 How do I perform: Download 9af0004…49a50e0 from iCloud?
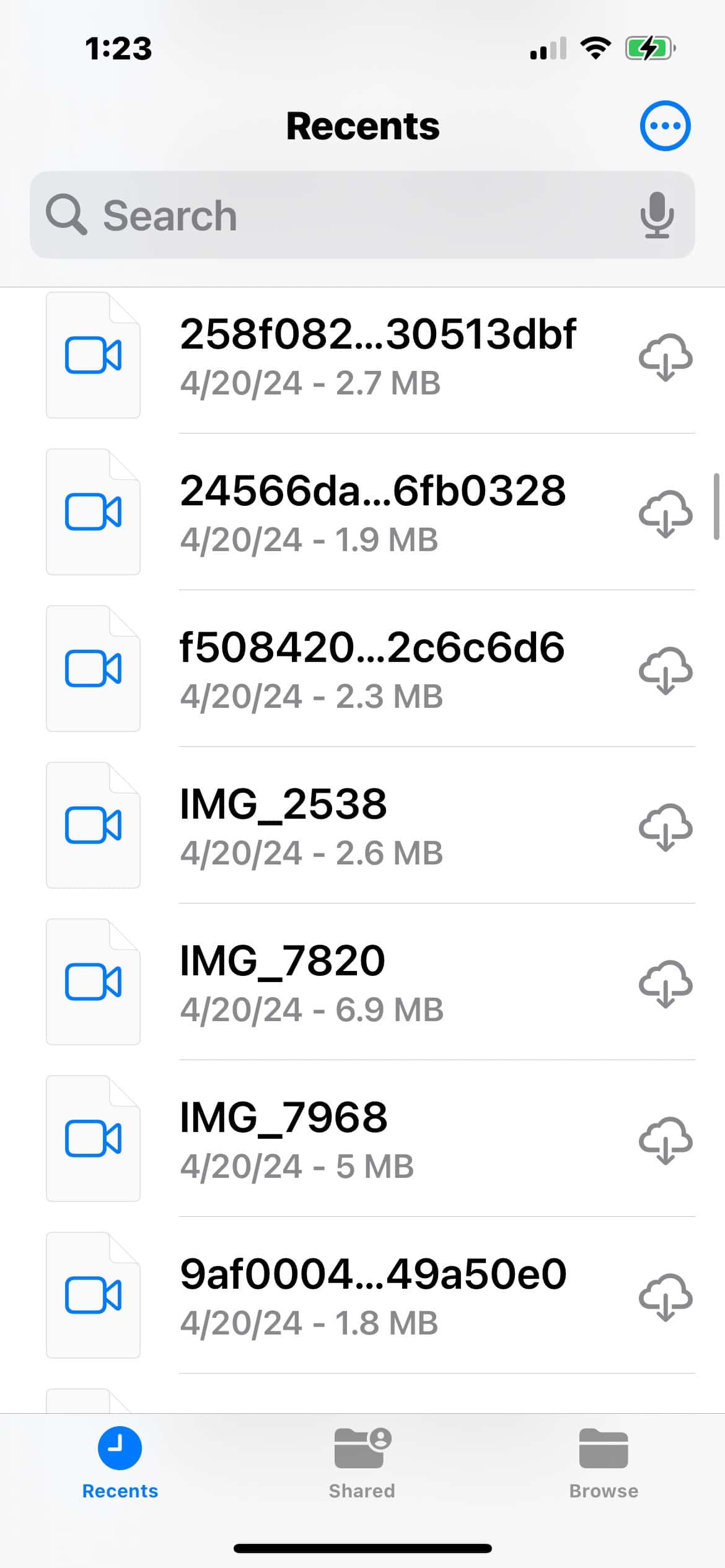[x=665, y=1297]
